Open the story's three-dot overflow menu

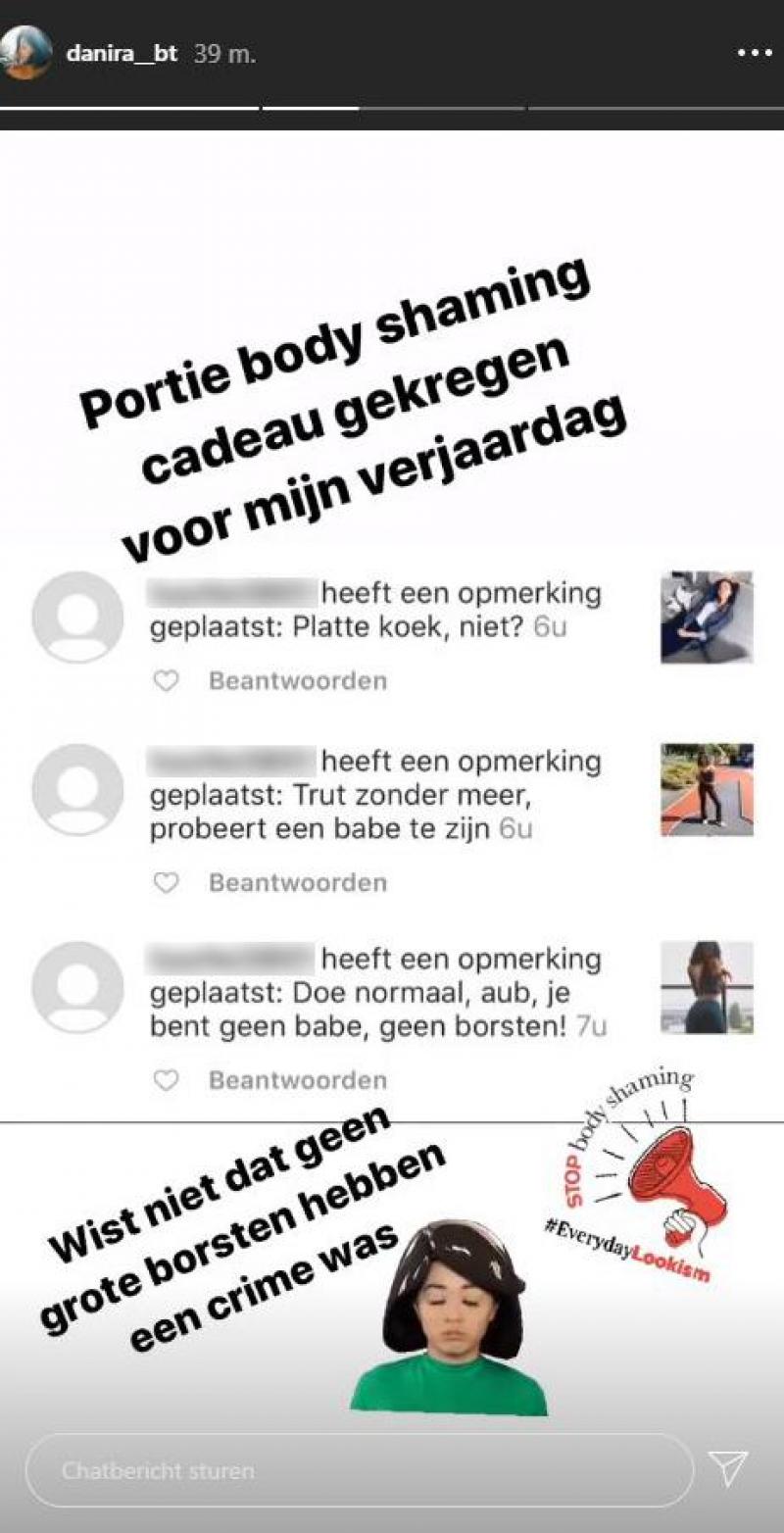pos(755,53)
